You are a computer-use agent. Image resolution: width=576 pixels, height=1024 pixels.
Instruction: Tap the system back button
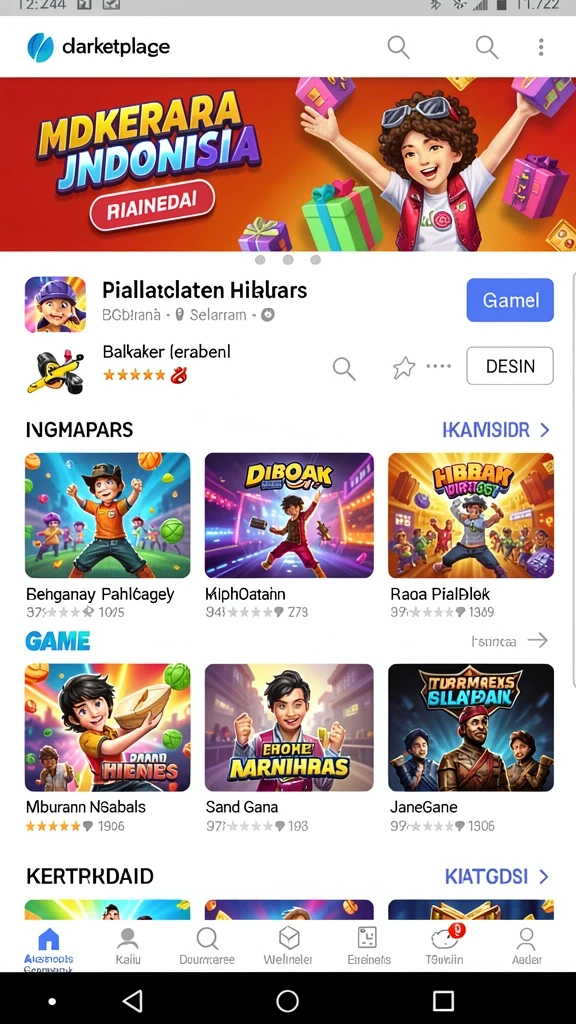pos(133,1000)
